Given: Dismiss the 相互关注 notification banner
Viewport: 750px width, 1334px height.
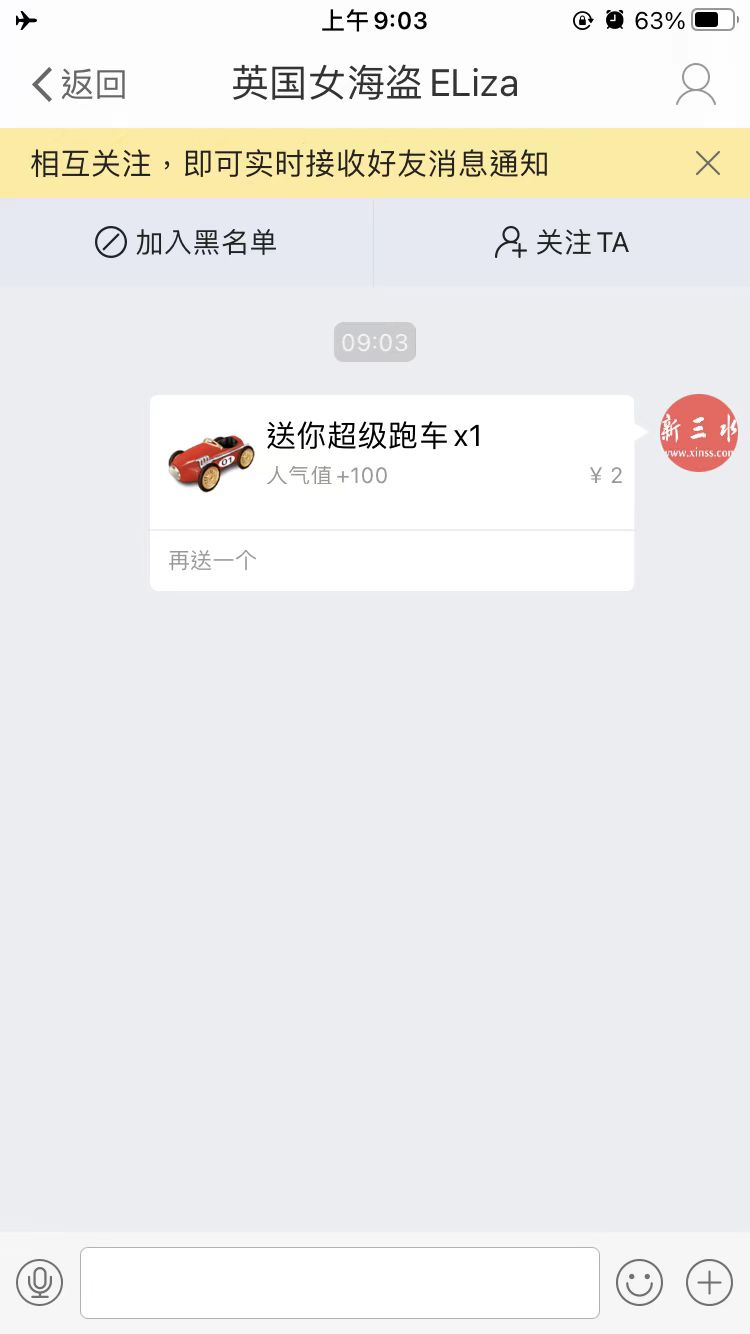Looking at the screenshot, I should coord(708,163).
